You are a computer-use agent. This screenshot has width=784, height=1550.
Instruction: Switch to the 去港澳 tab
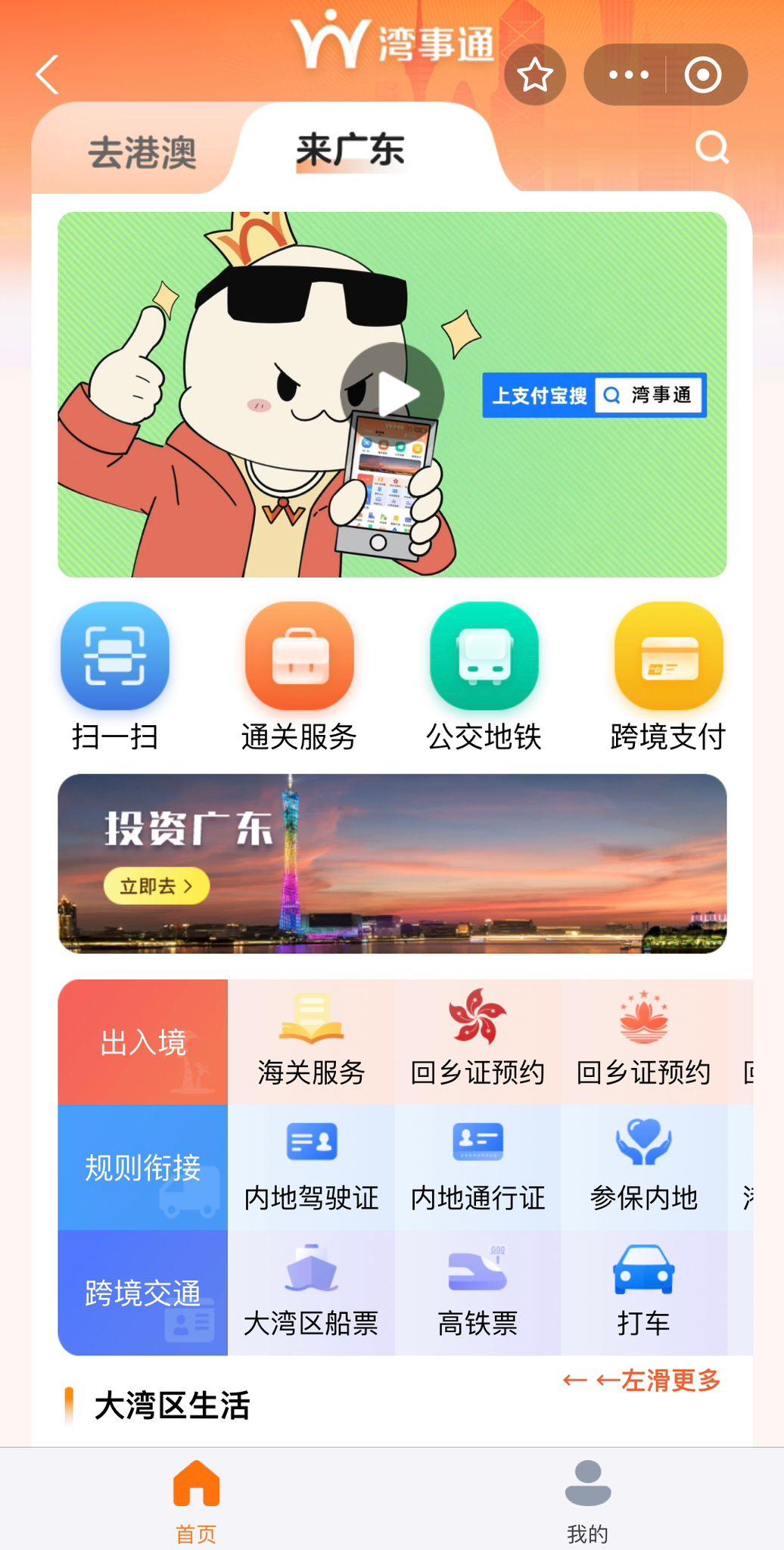(x=142, y=152)
